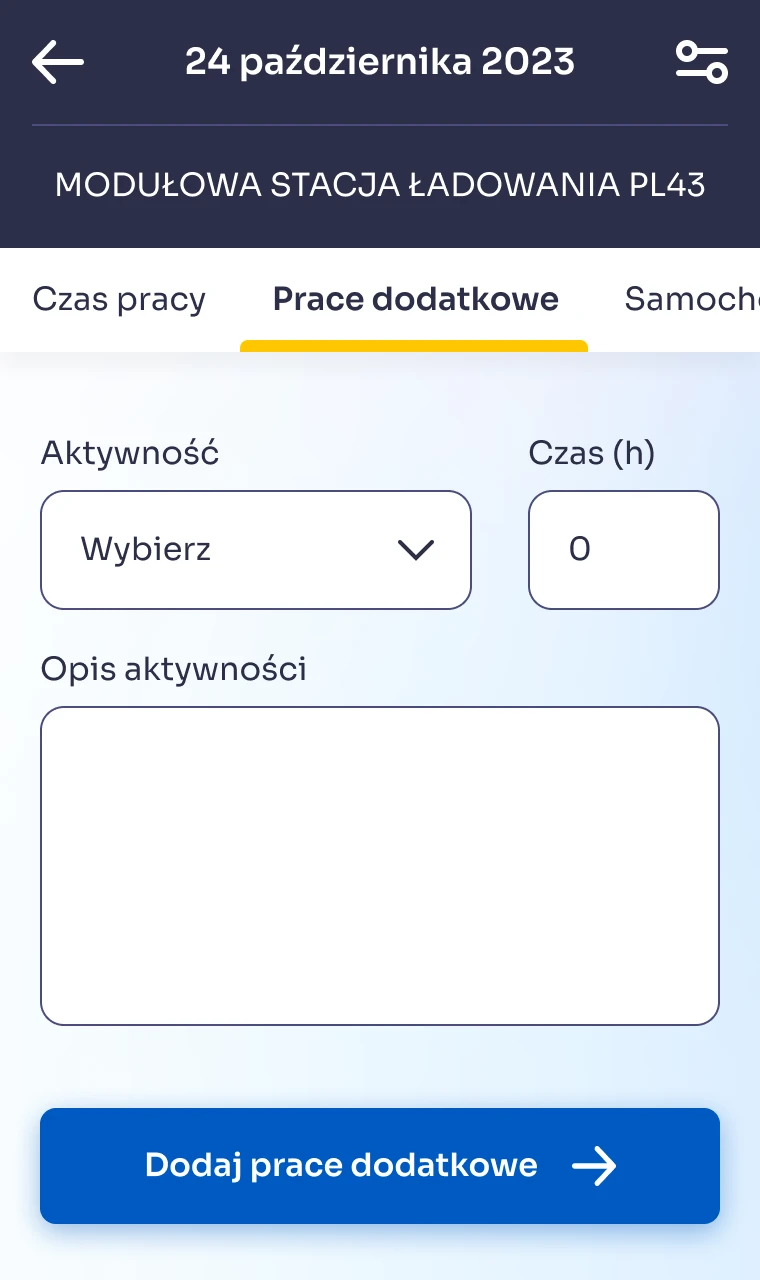Switch to the Czas pracy tab
The width and height of the screenshot is (760, 1280).
(x=119, y=299)
